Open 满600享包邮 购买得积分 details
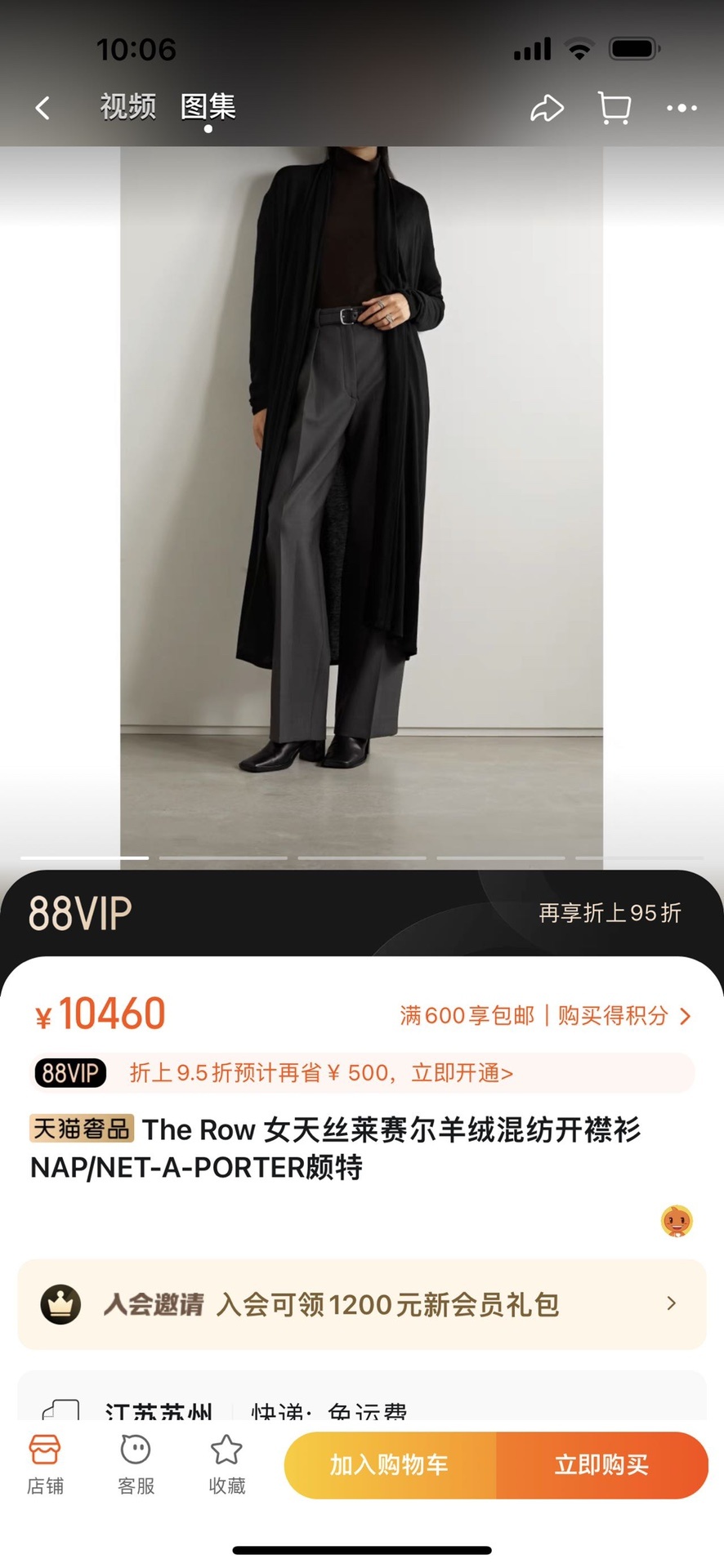 [x=545, y=1015]
